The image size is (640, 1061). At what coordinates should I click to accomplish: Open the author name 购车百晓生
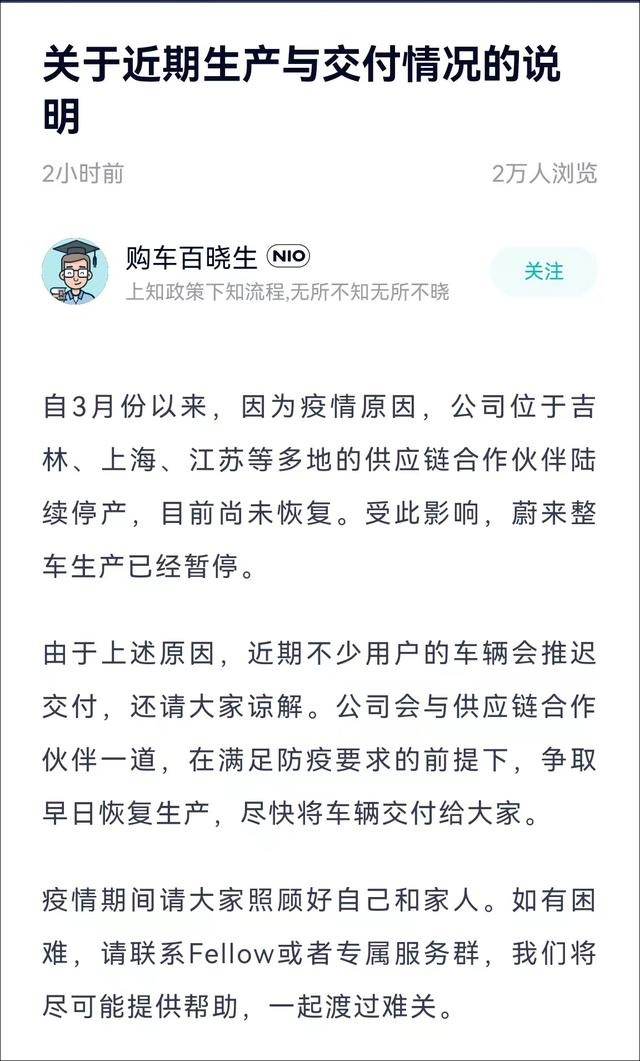click(x=192, y=258)
